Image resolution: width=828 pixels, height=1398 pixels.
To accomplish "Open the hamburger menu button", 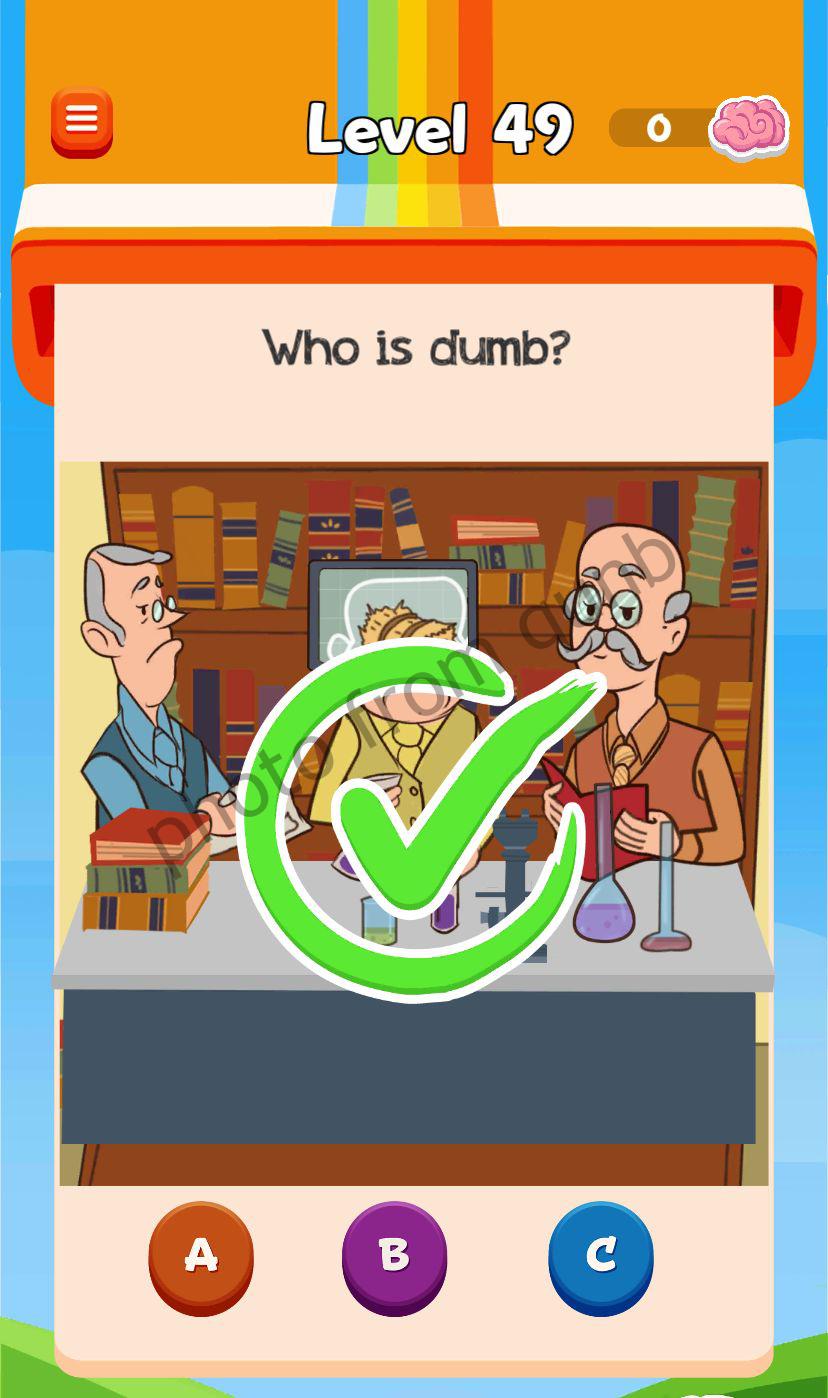I will point(82,122).
